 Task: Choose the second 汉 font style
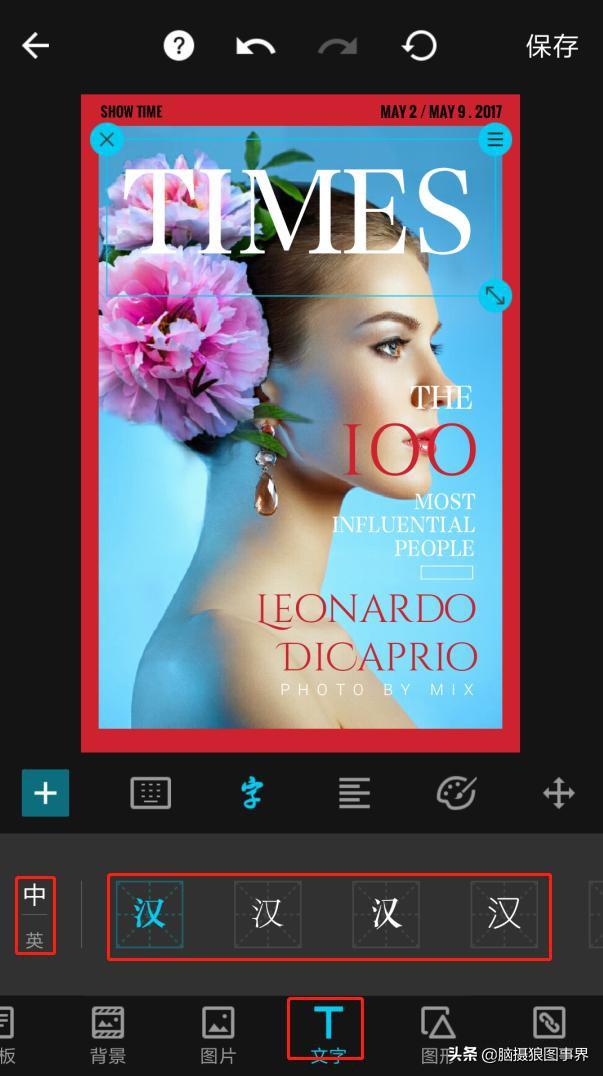[x=268, y=915]
